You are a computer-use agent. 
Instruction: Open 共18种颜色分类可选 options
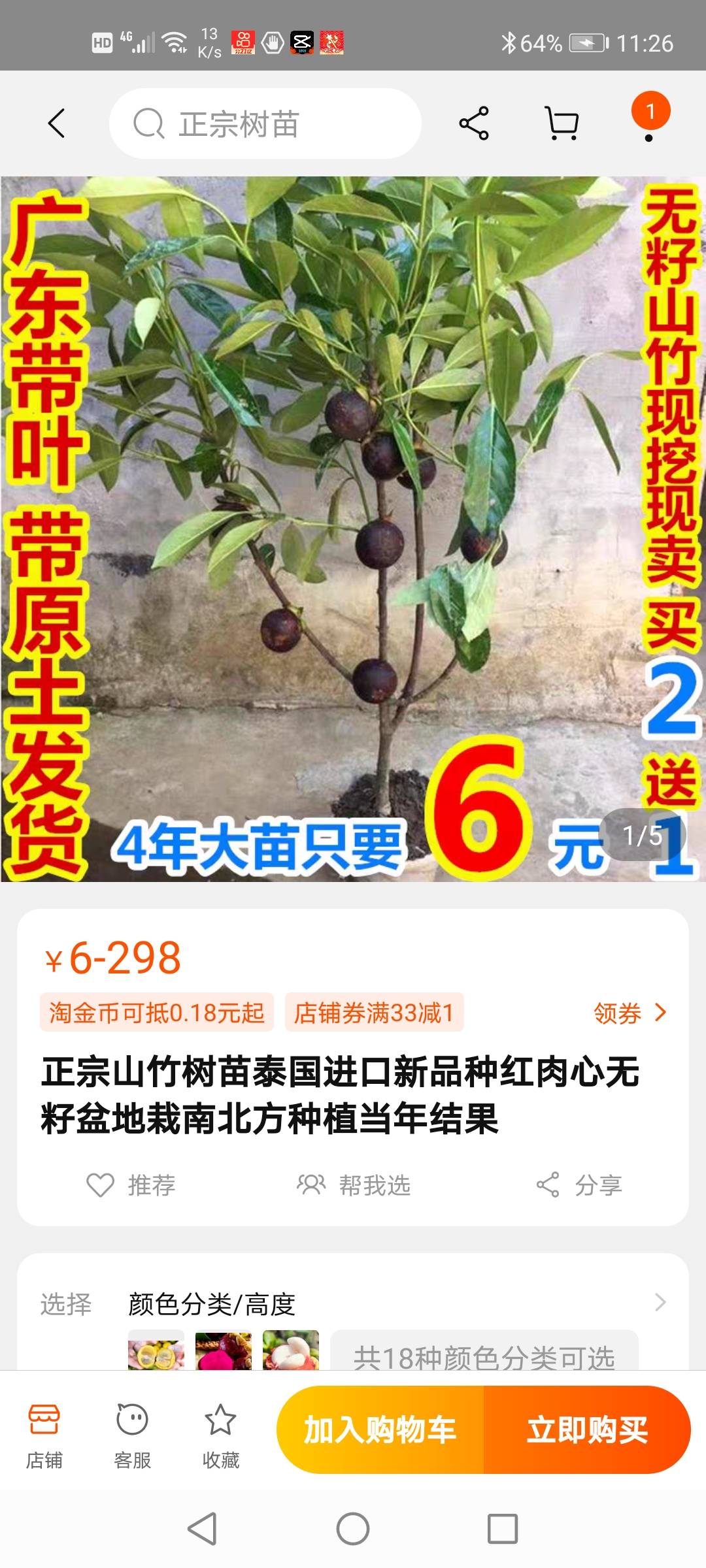click(x=484, y=1352)
